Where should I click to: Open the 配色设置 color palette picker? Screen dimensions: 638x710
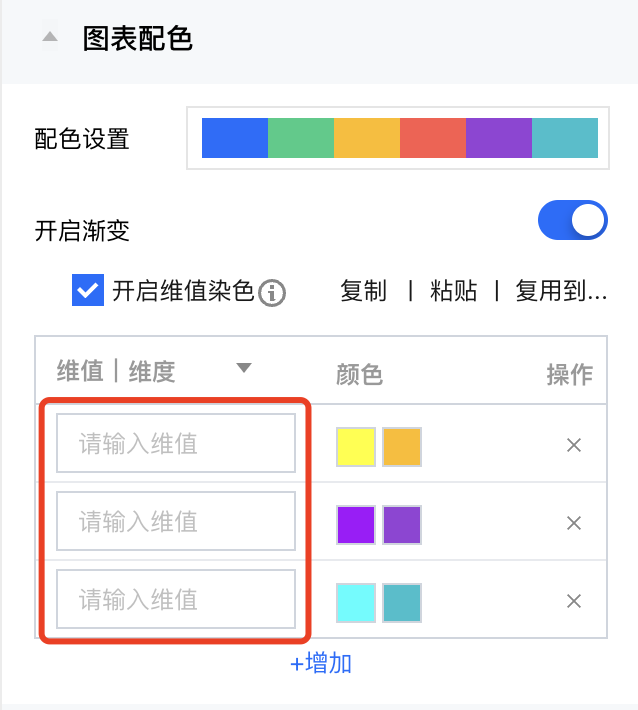click(399, 138)
